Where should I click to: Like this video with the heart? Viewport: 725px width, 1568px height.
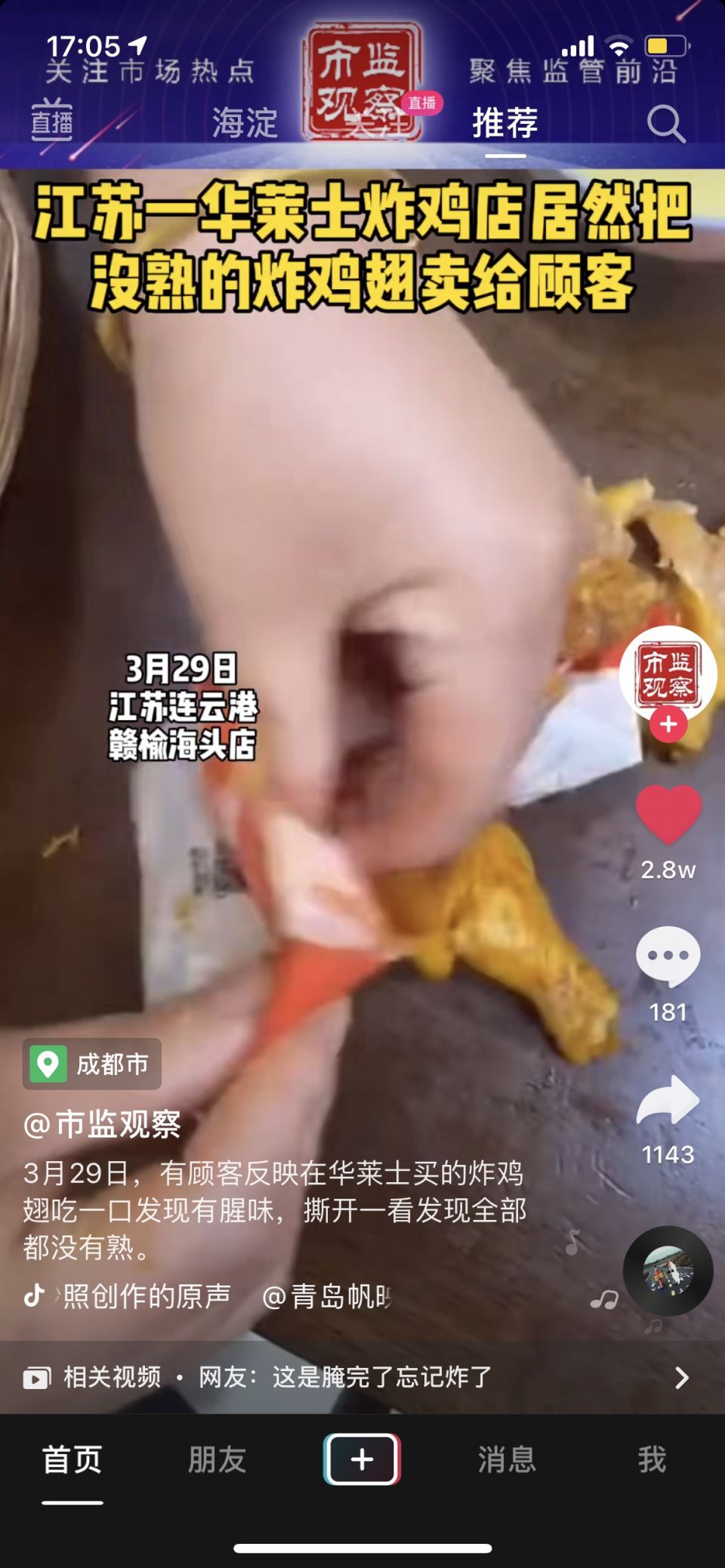[x=668, y=814]
